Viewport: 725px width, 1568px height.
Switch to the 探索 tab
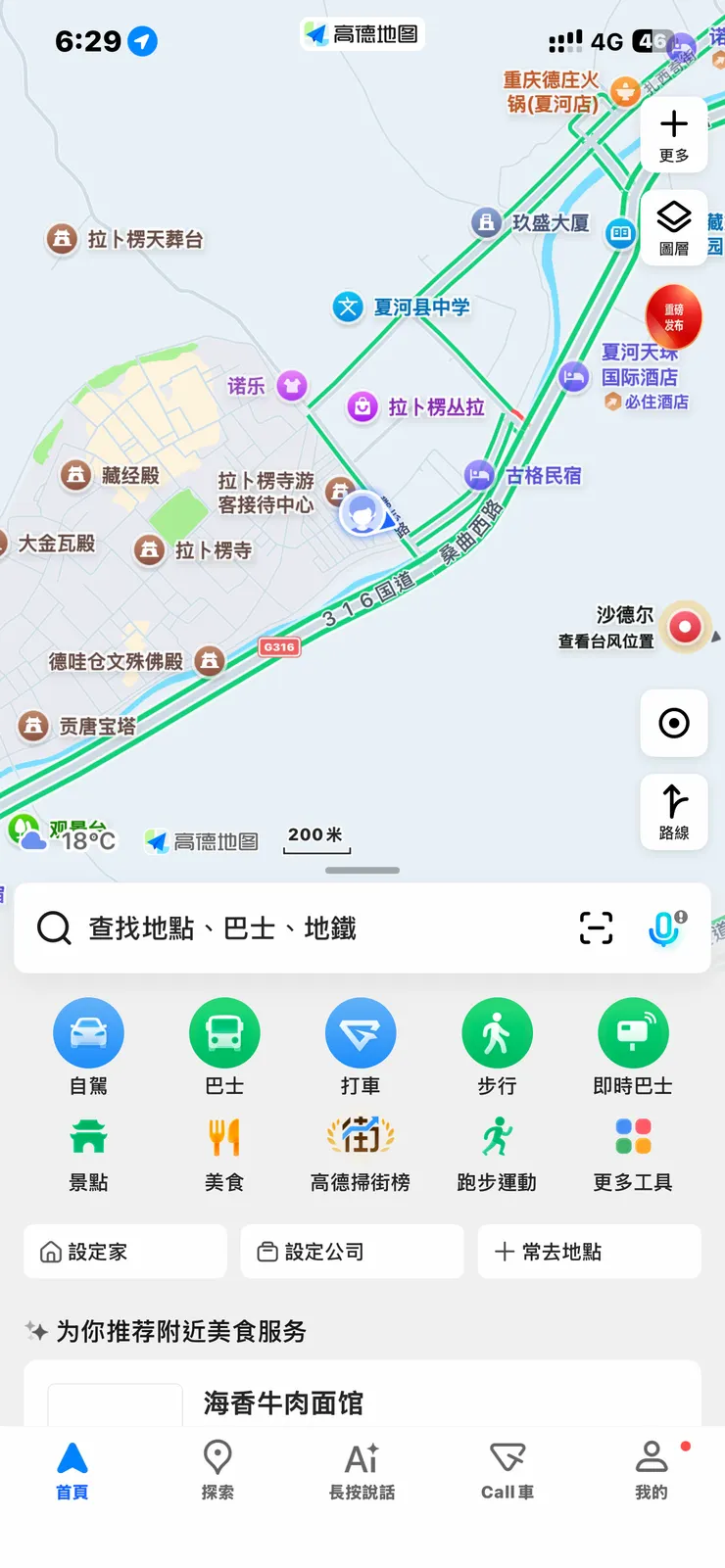tap(217, 1470)
